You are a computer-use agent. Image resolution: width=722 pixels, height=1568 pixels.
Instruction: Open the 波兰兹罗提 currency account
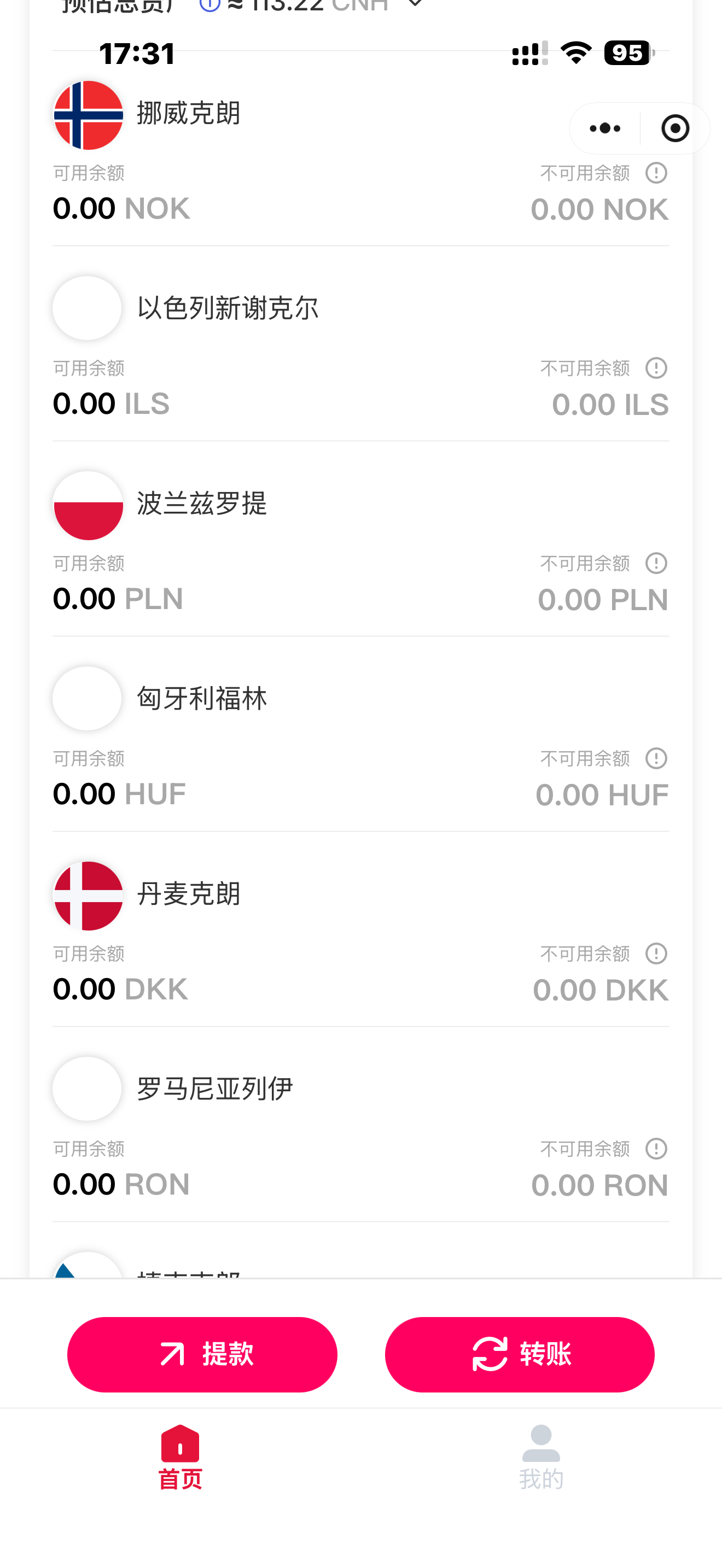(201, 504)
